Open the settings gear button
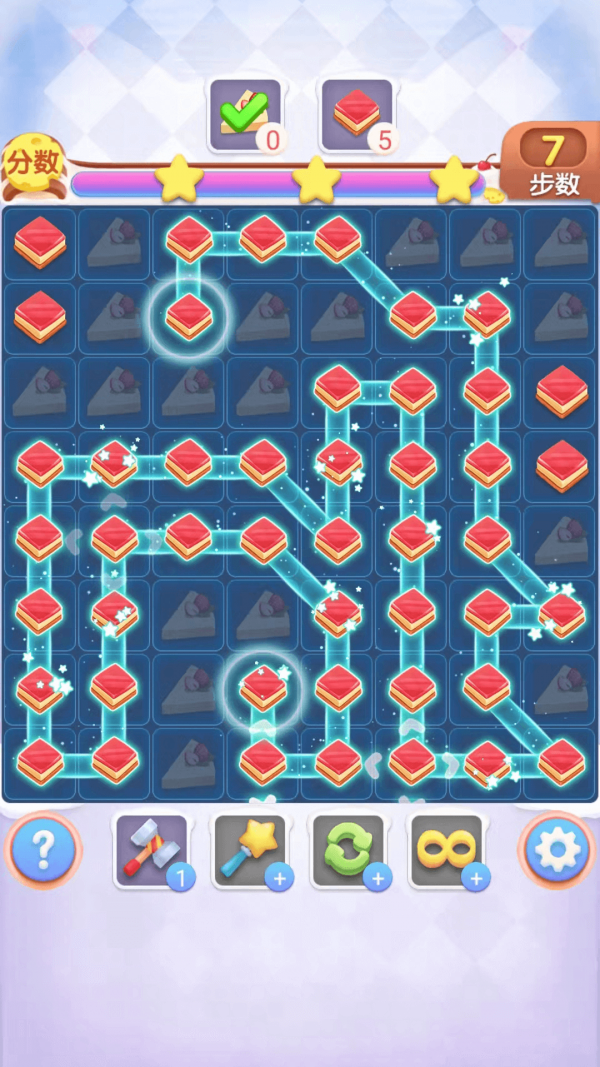 pyautogui.click(x=554, y=851)
